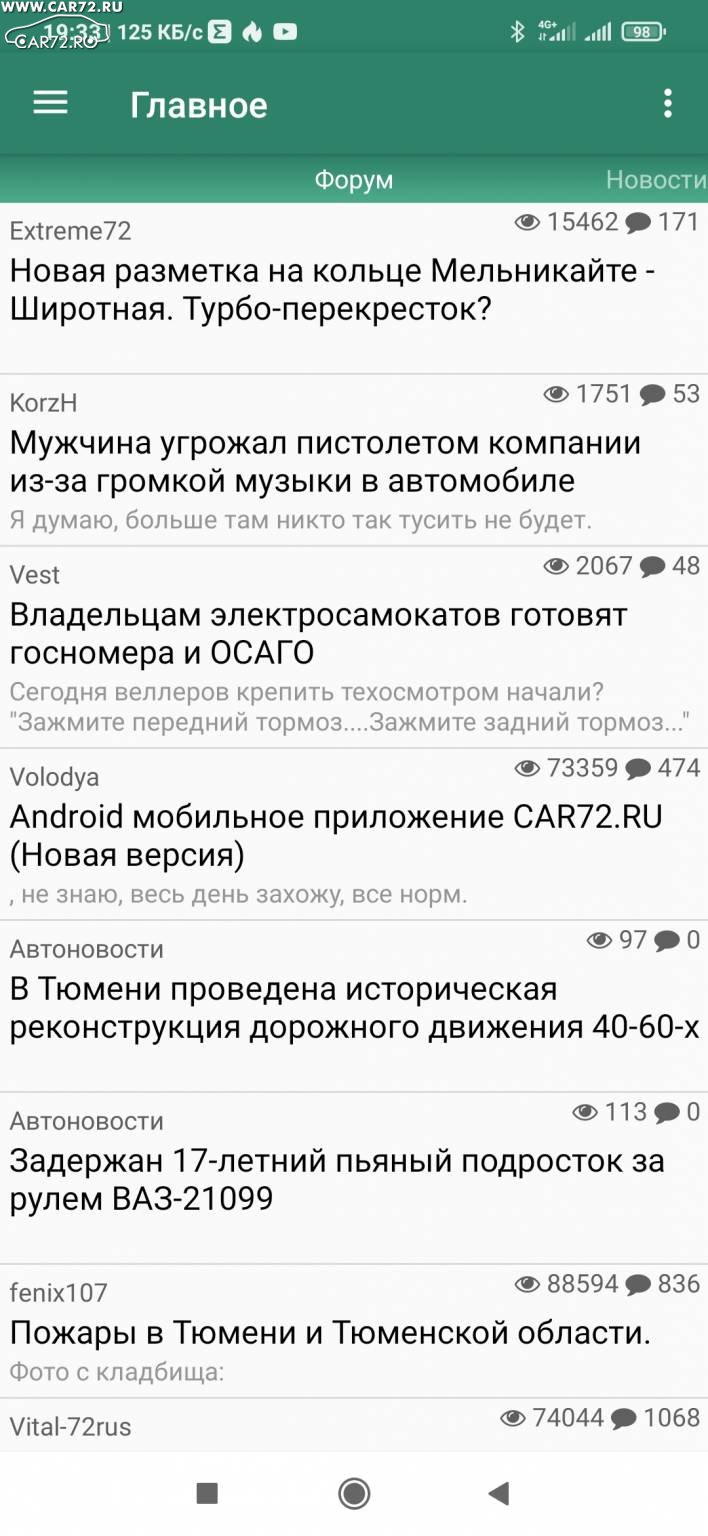This screenshot has width=708, height=1536.
Task: Read the news on historical road traffic reconstruction
Action: coord(354,1007)
